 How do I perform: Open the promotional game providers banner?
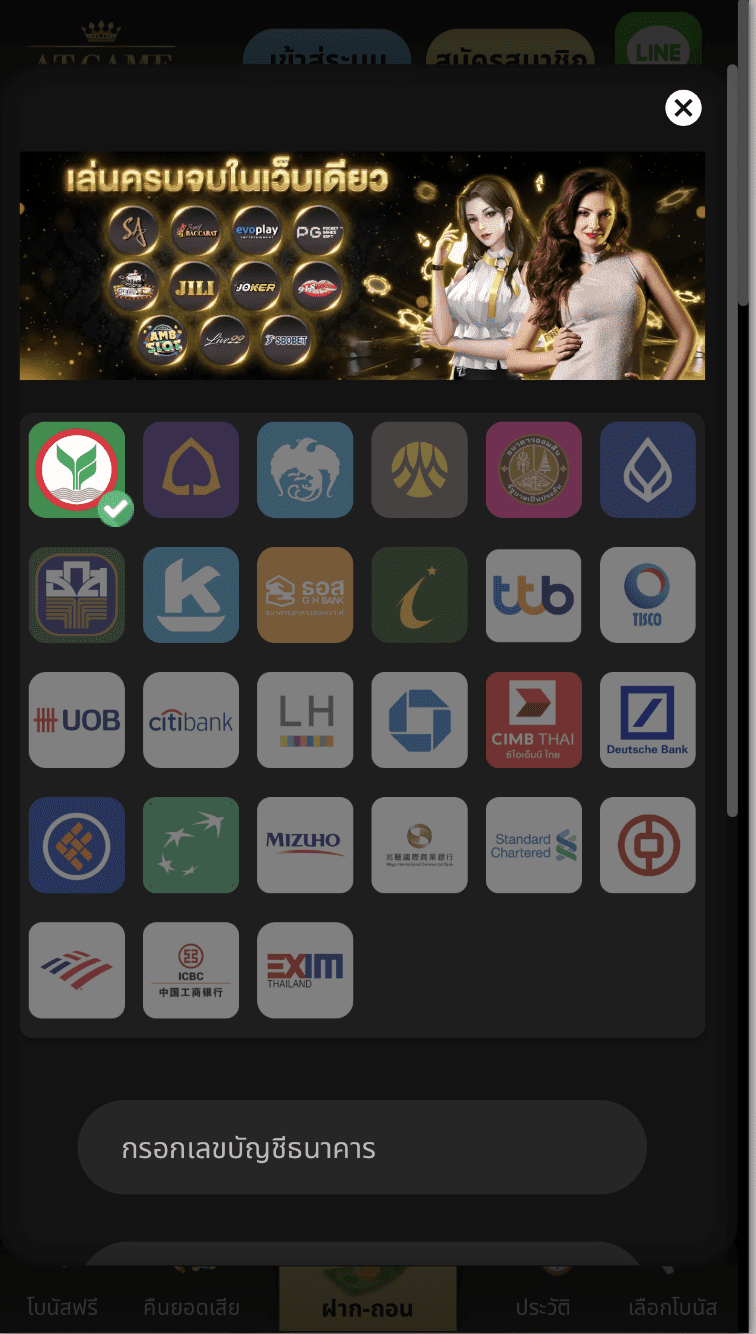[362, 266]
